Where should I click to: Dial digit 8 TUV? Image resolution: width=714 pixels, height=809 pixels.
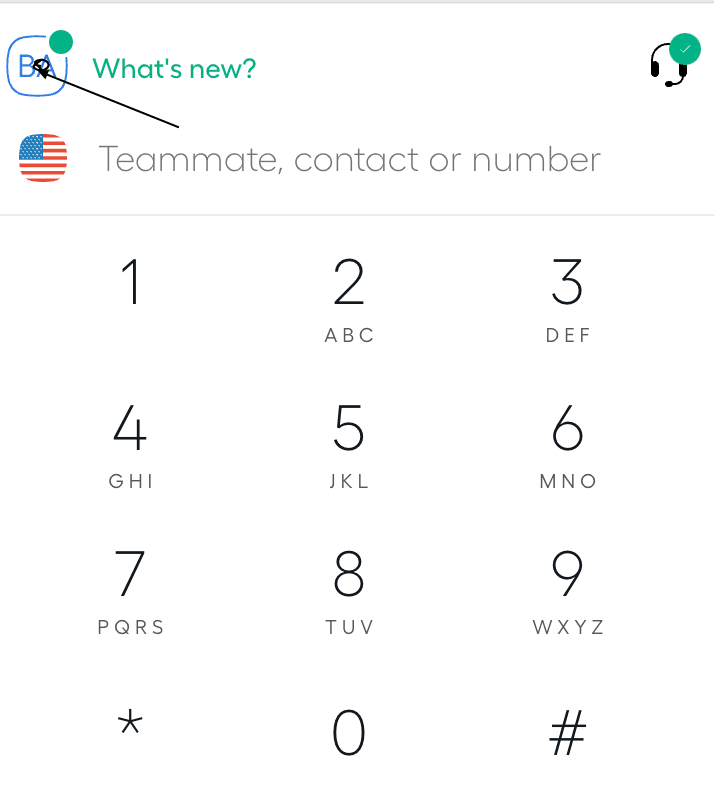(349, 591)
